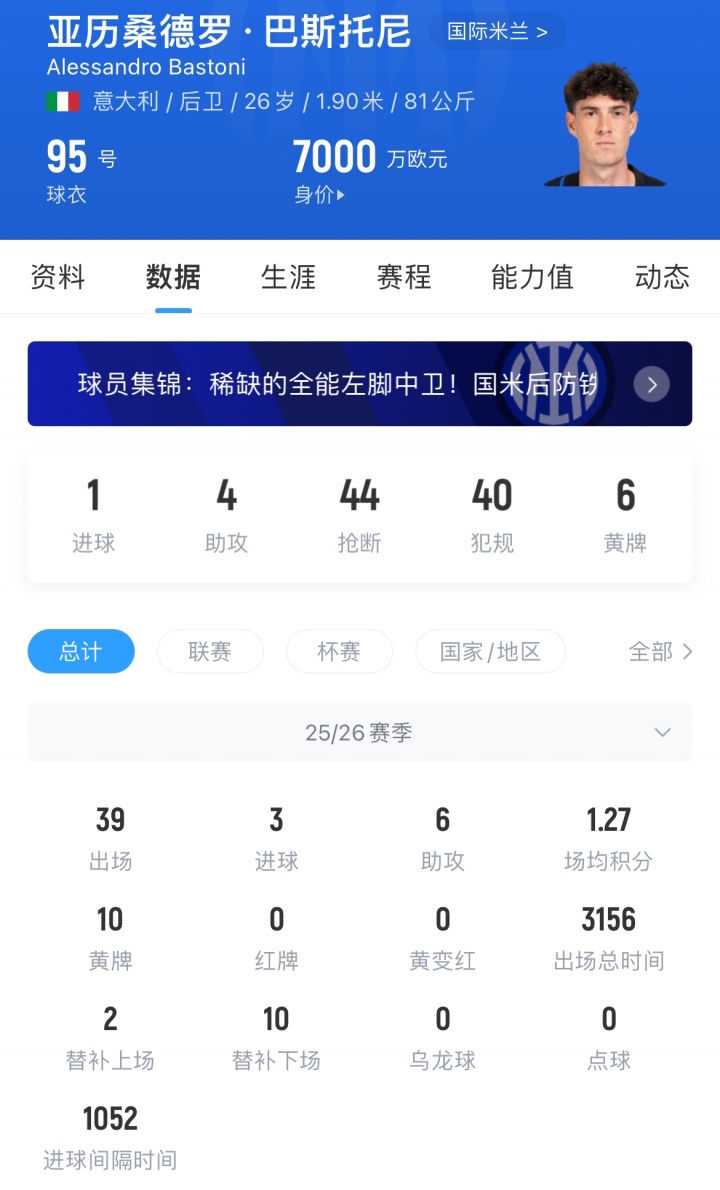Switch to the 资料 tab
Screen dimensions: 720x1190
(58, 277)
